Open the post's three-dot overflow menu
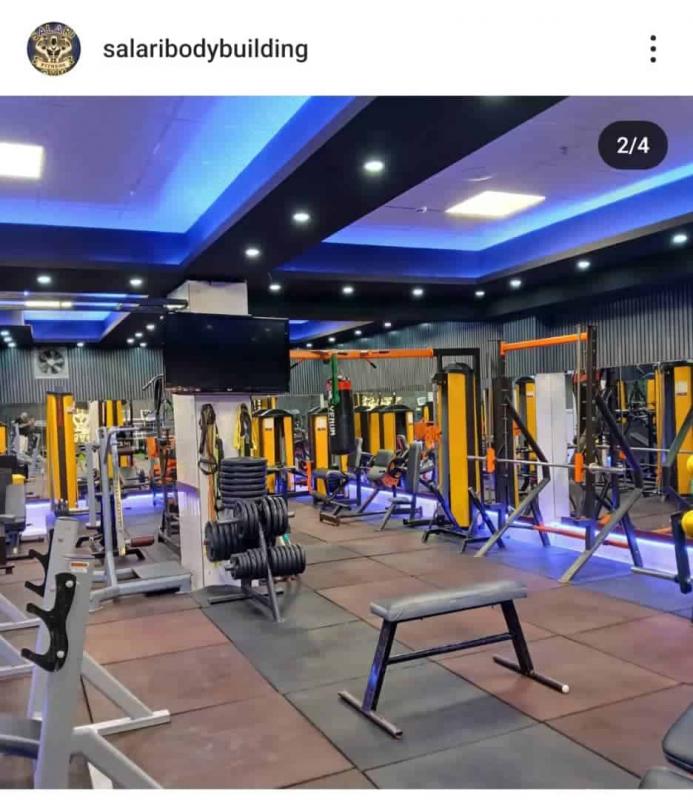 (x=652, y=49)
